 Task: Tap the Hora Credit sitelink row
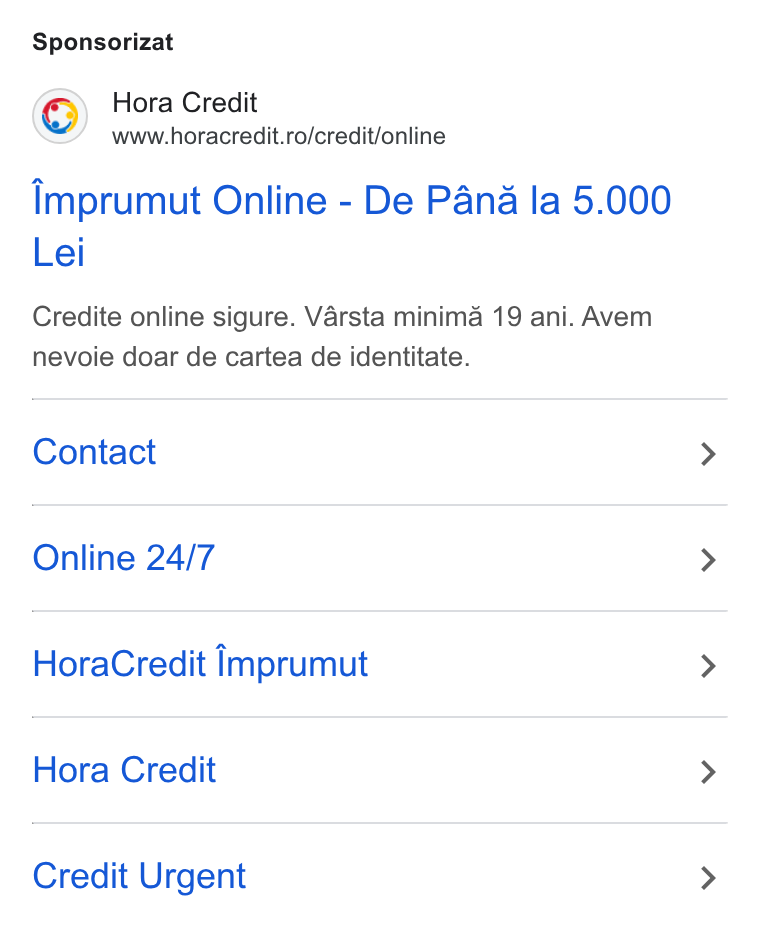click(x=379, y=771)
